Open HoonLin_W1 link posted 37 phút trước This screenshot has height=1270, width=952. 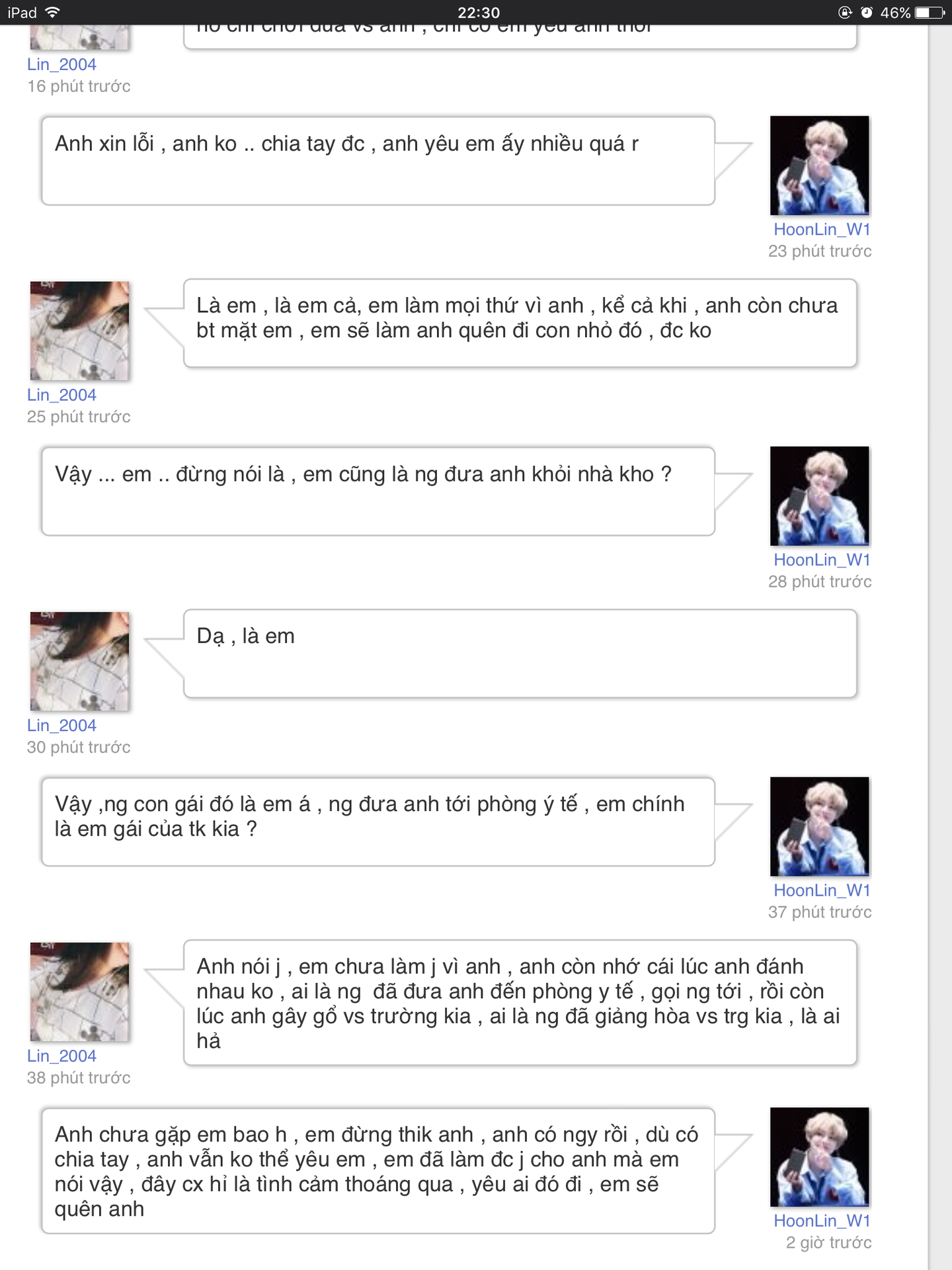tap(822, 891)
